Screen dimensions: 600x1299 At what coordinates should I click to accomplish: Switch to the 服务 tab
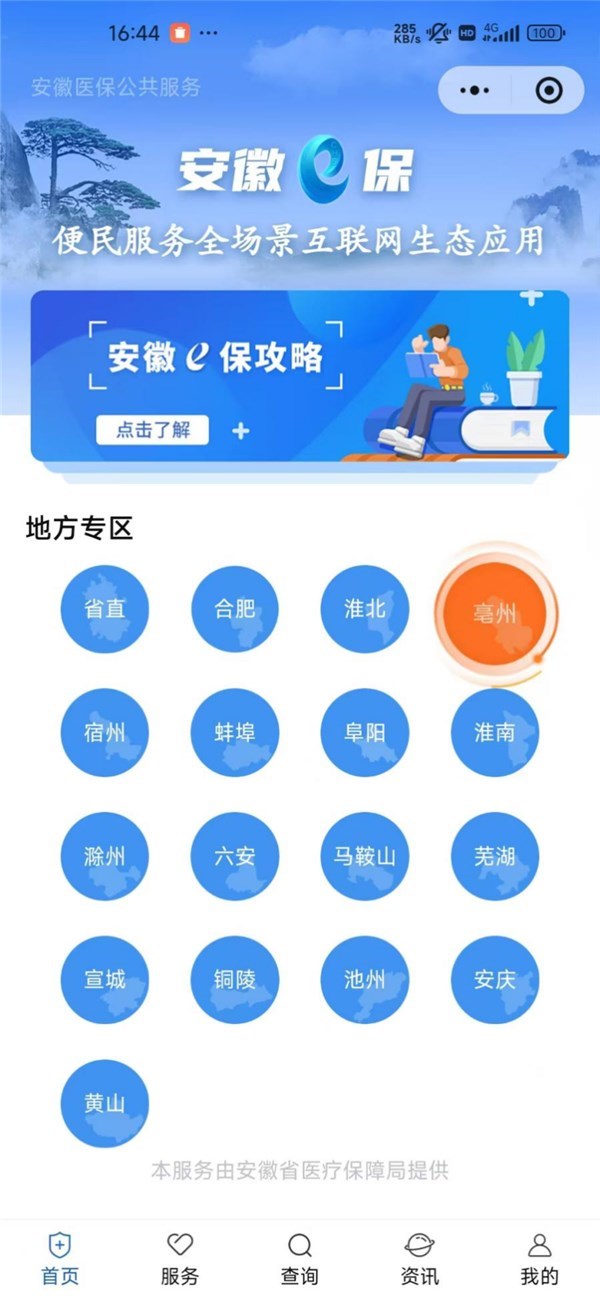tap(180, 1258)
